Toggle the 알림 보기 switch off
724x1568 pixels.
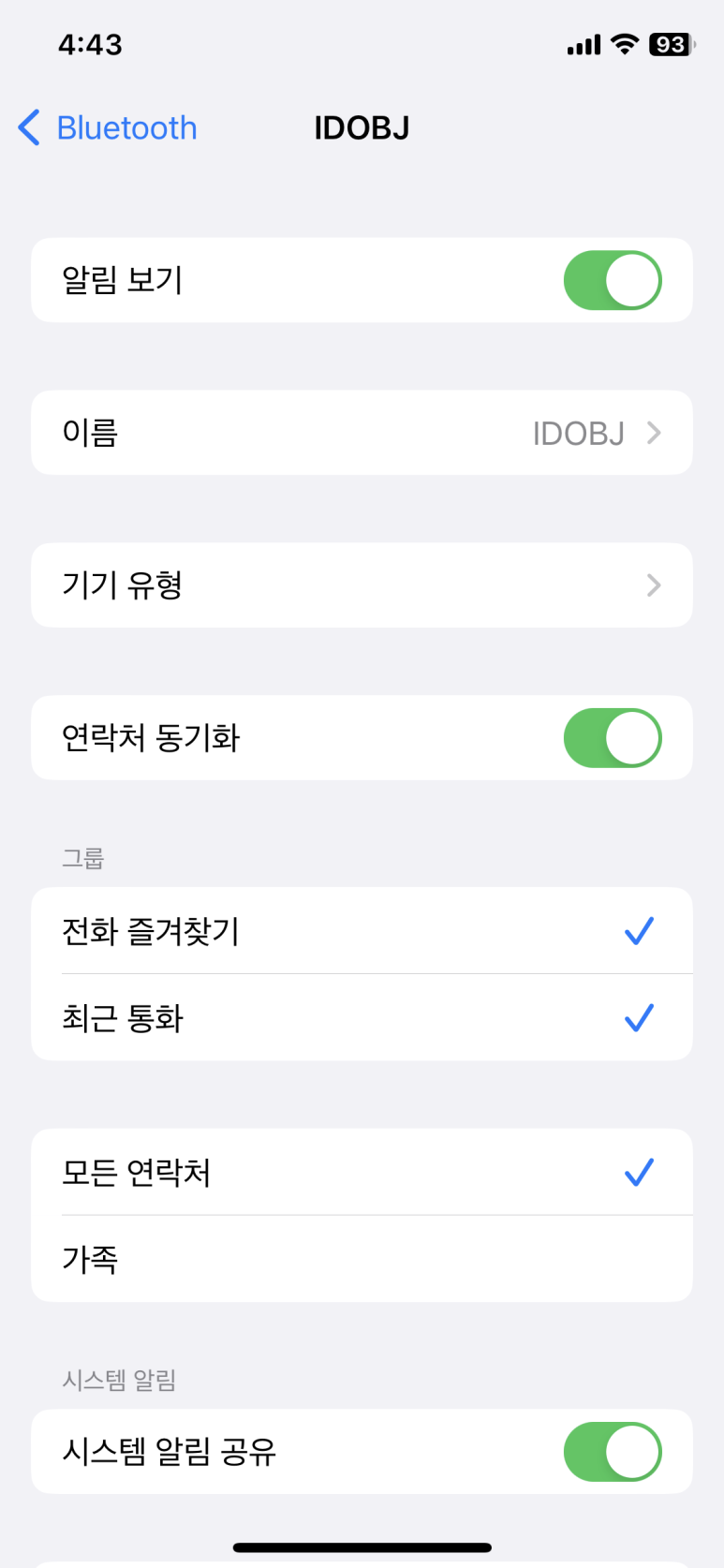(613, 280)
